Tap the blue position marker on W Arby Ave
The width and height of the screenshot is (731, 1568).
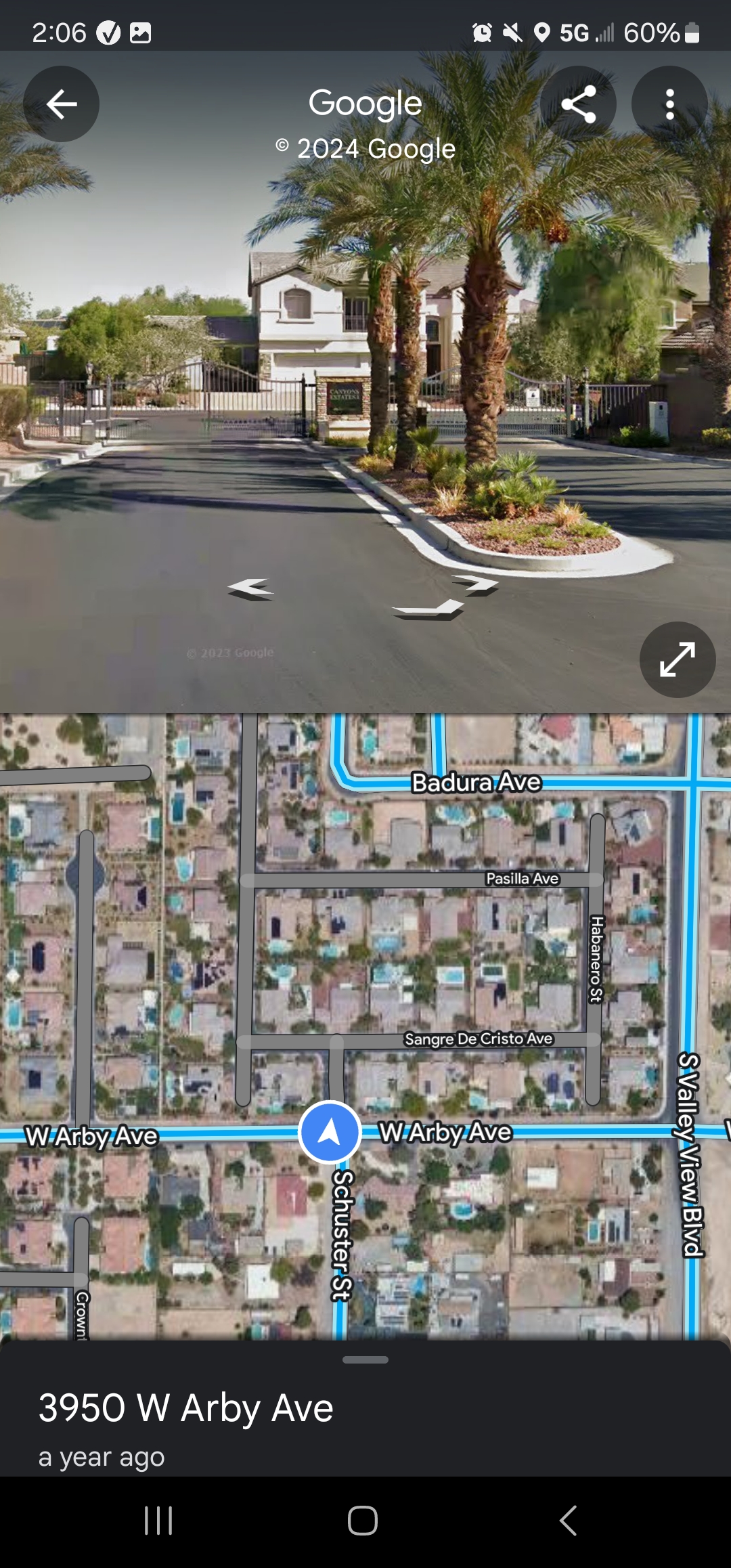click(330, 1132)
